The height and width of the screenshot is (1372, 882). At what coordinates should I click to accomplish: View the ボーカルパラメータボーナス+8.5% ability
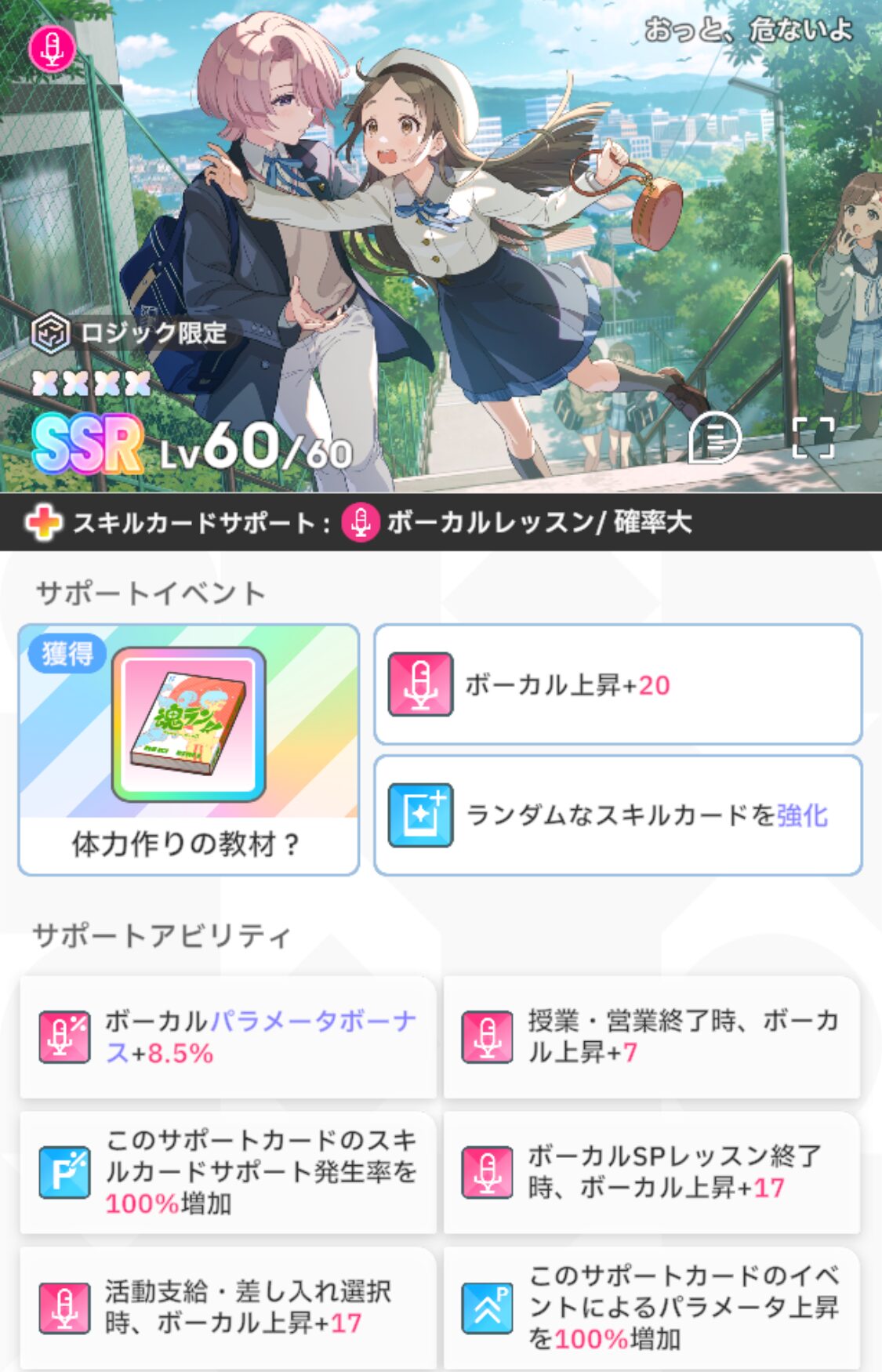tap(227, 1036)
